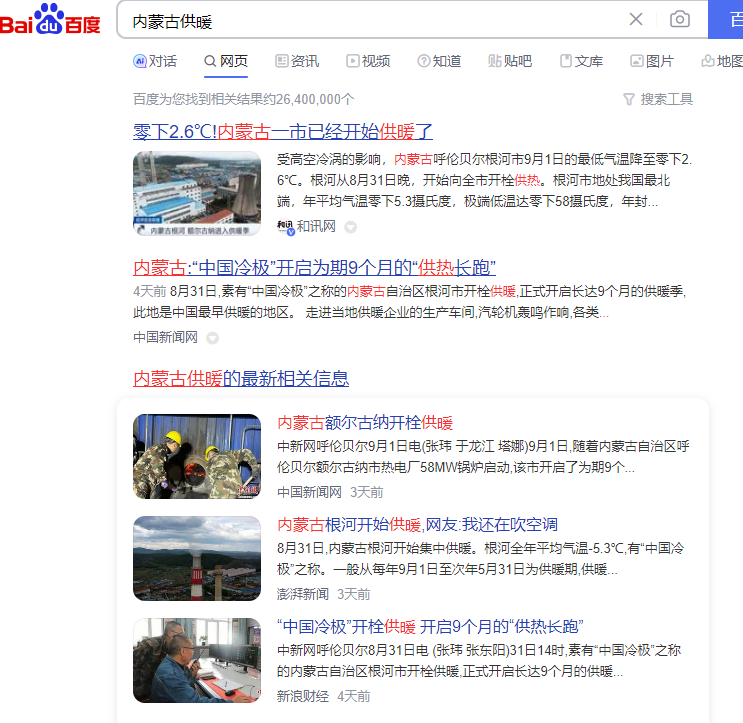
Task: Switch to the 贴吧 tab
Action: point(510,61)
